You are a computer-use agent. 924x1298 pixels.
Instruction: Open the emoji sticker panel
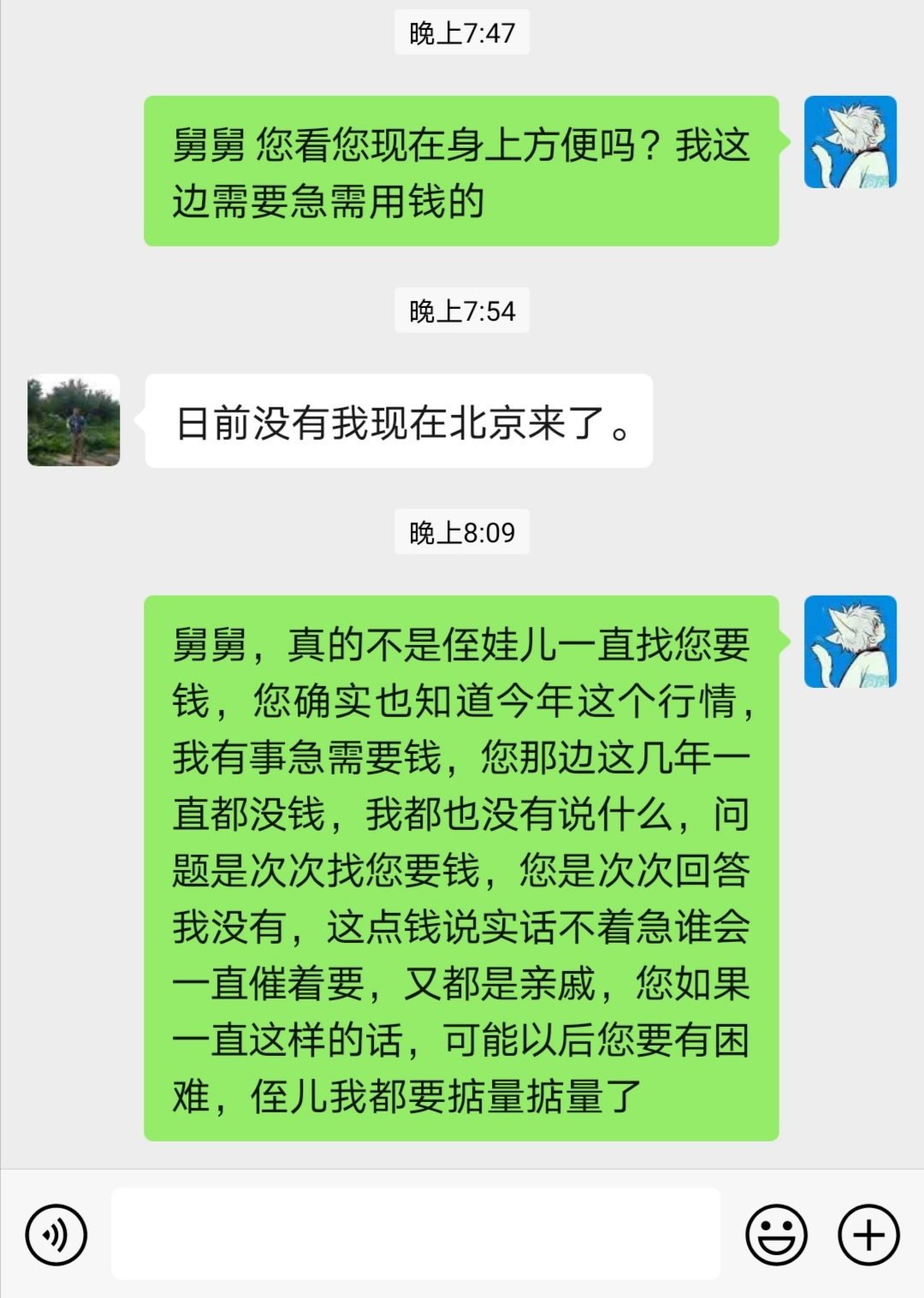(x=776, y=1235)
